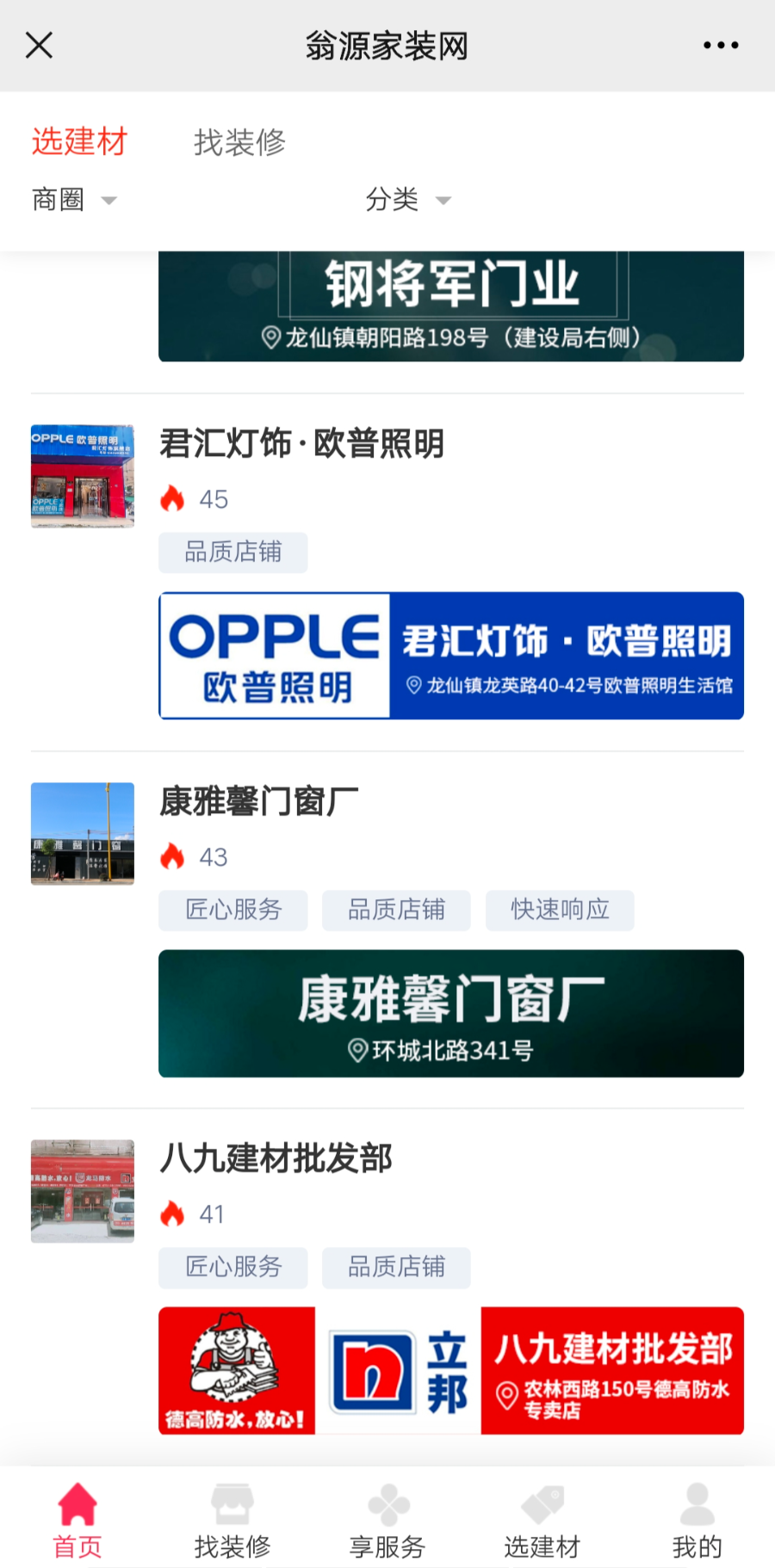Open the 八九建材批发部 store listing
Screen dimensions: 775x1568
(x=276, y=1159)
